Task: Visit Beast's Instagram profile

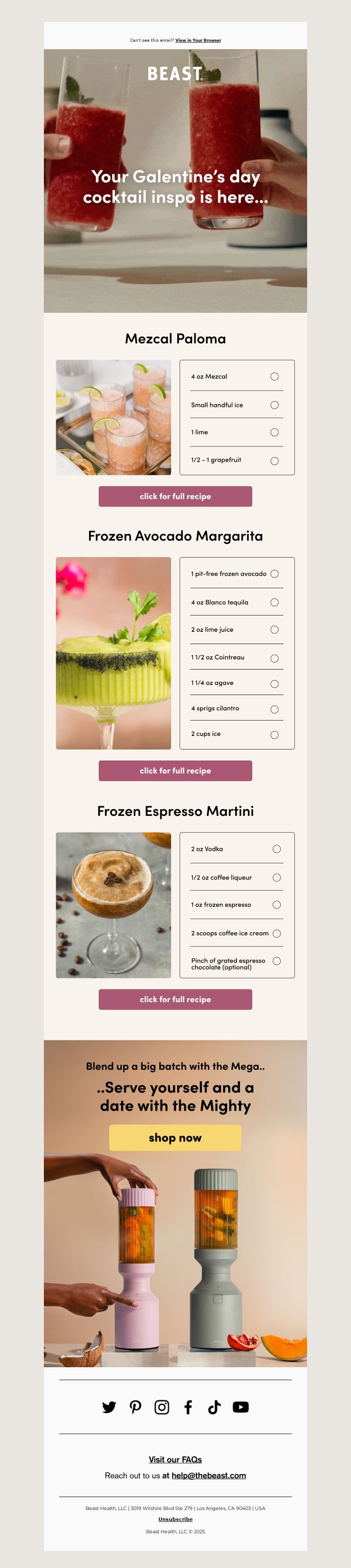Action: click(162, 1407)
